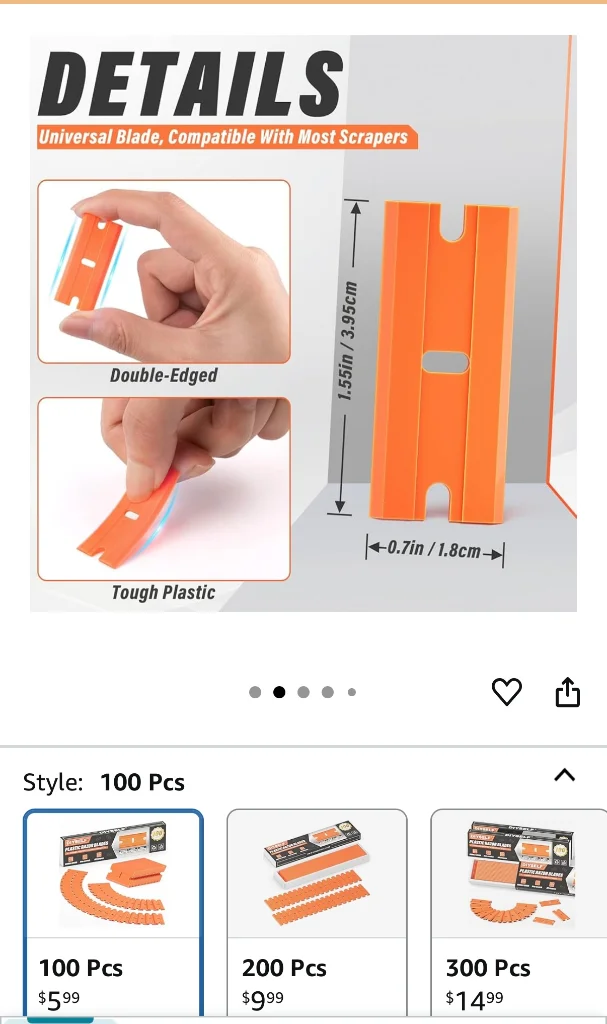Collapse the Style options section

(564, 775)
